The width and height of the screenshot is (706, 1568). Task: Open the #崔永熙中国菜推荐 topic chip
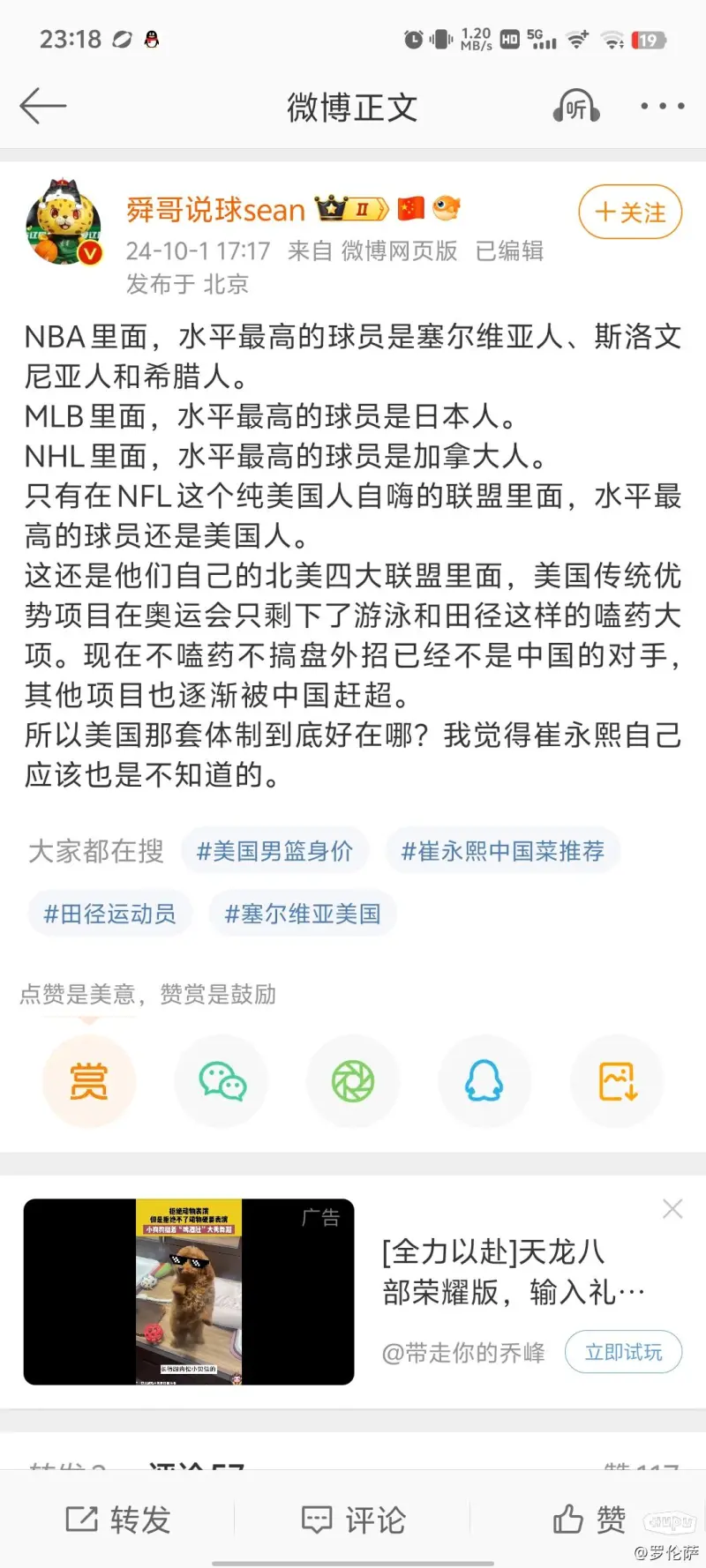click(x=502, y=851)
